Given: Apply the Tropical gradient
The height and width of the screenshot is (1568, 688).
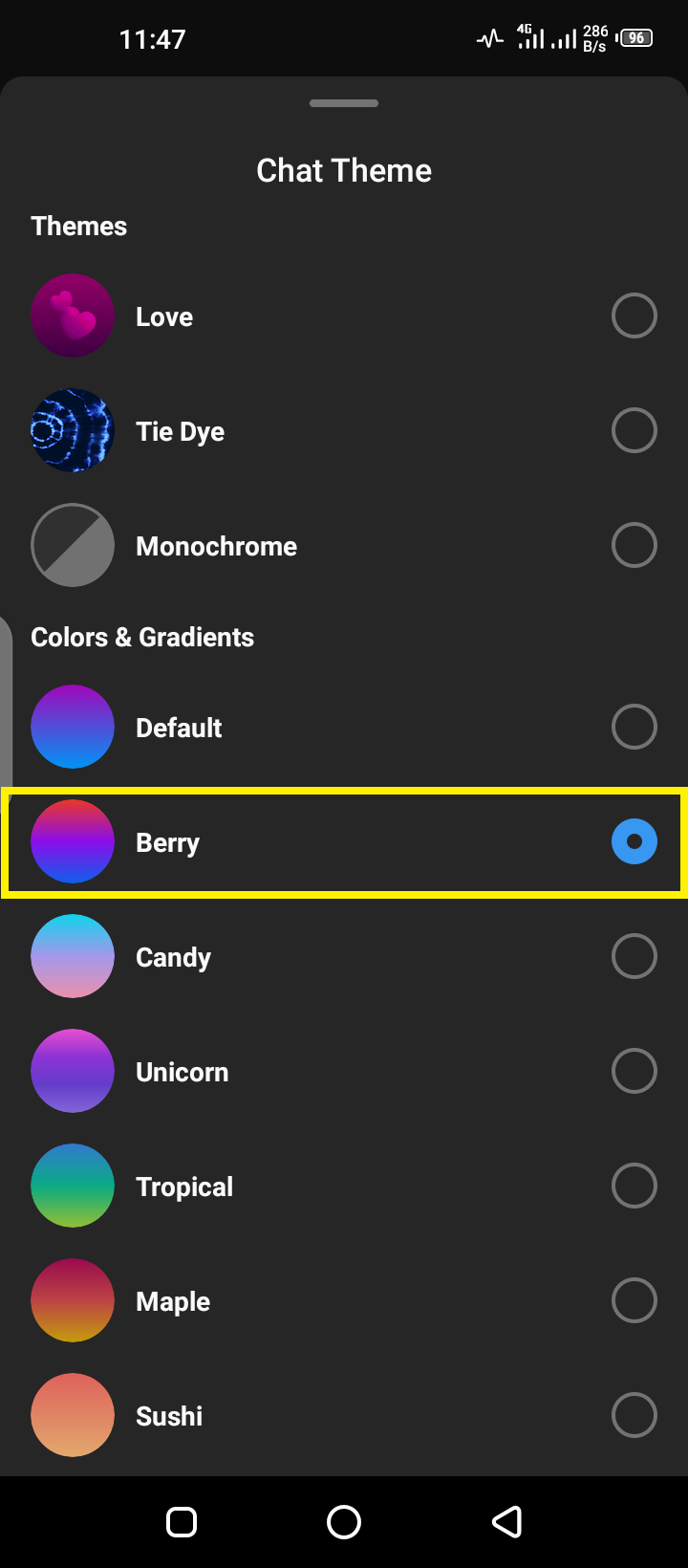Looking at the screenshot, I should pyautogui.click(x=344, y=1186).
